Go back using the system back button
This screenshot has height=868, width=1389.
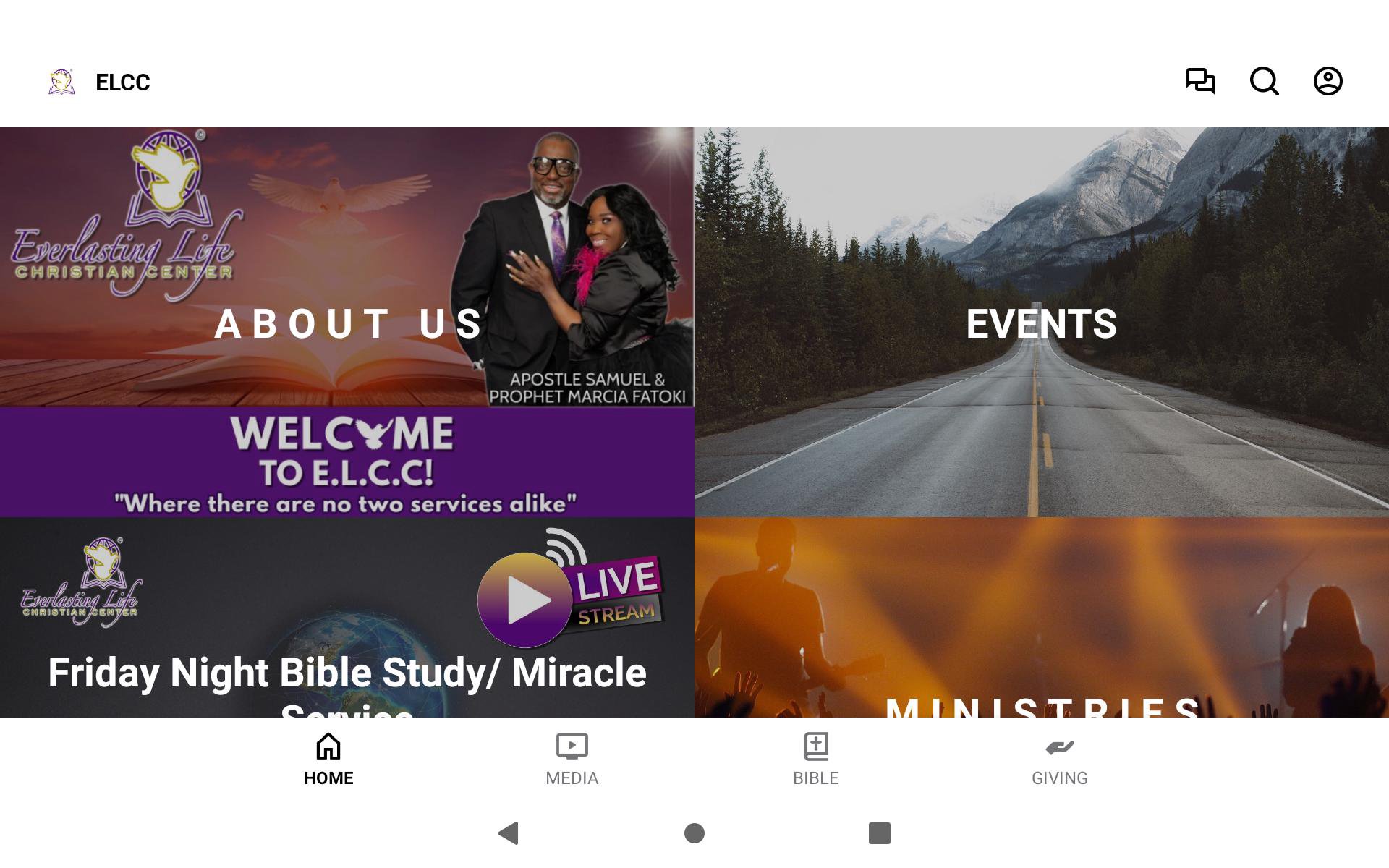[509, 833]
